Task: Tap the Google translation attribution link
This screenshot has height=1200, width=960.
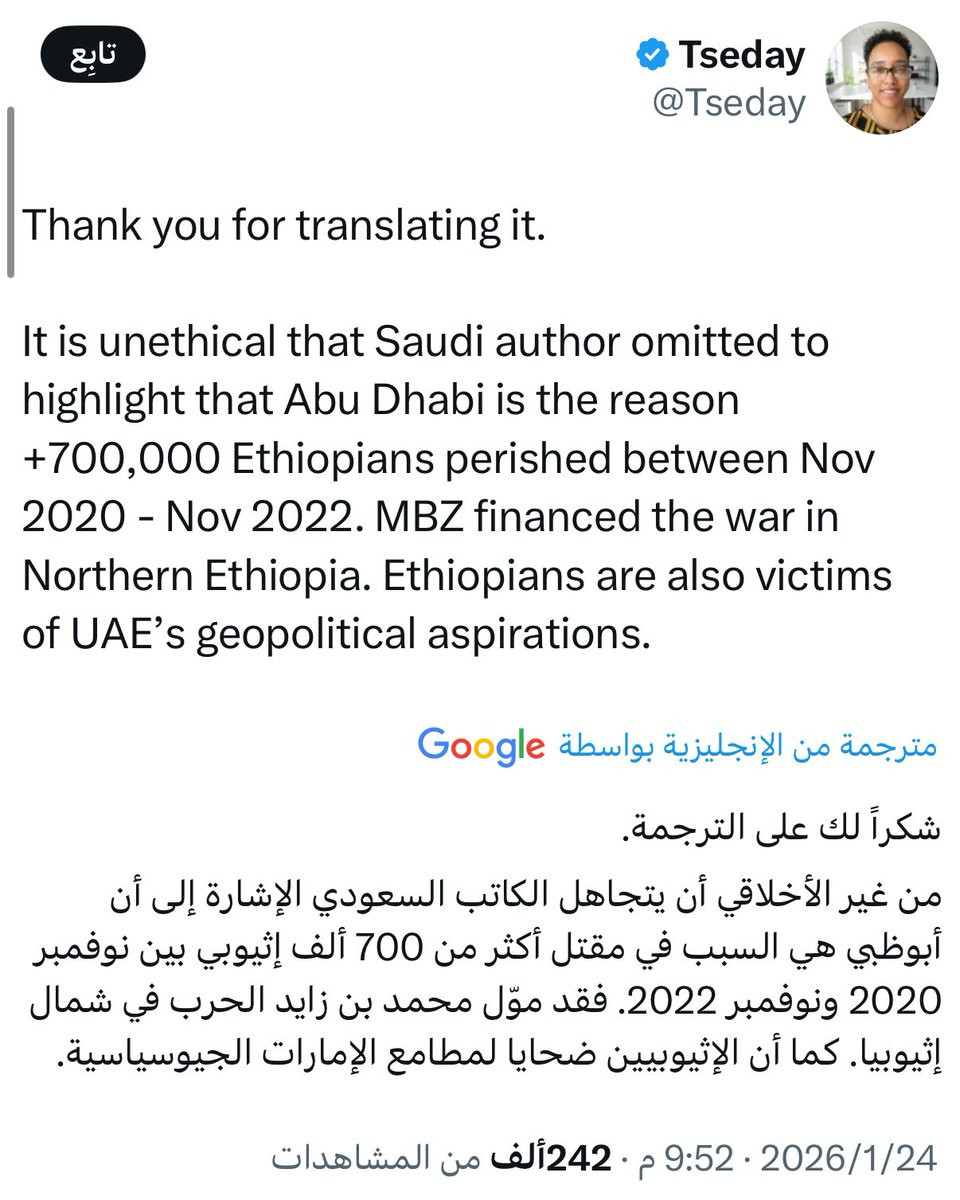Action: pos(678,746)
